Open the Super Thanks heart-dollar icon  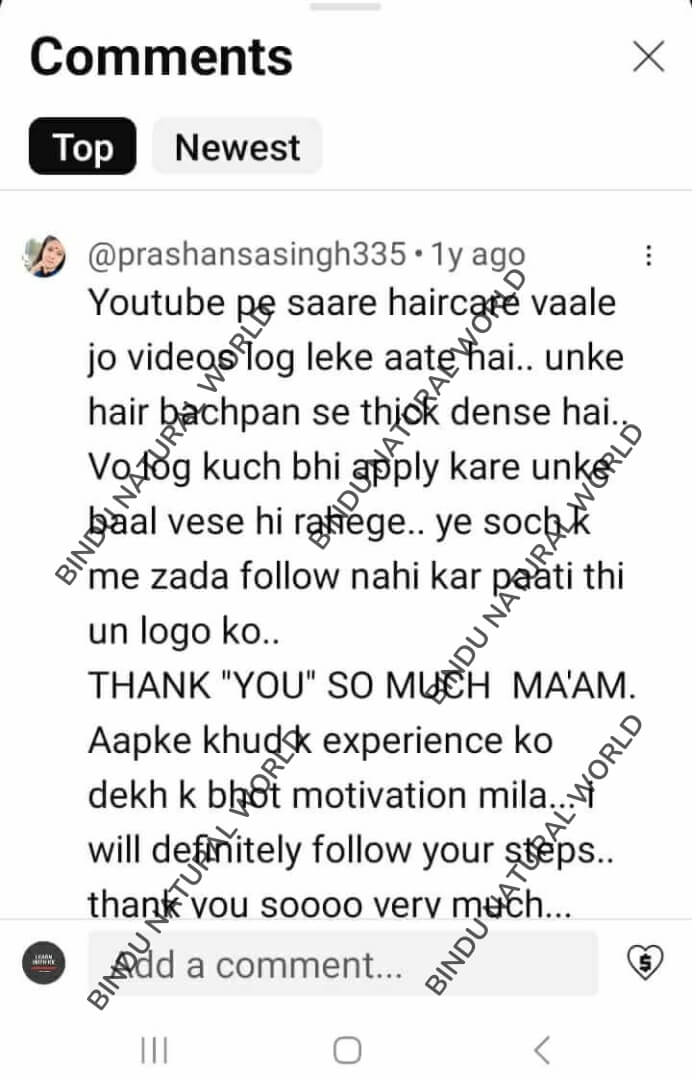[x=645, y=962]
